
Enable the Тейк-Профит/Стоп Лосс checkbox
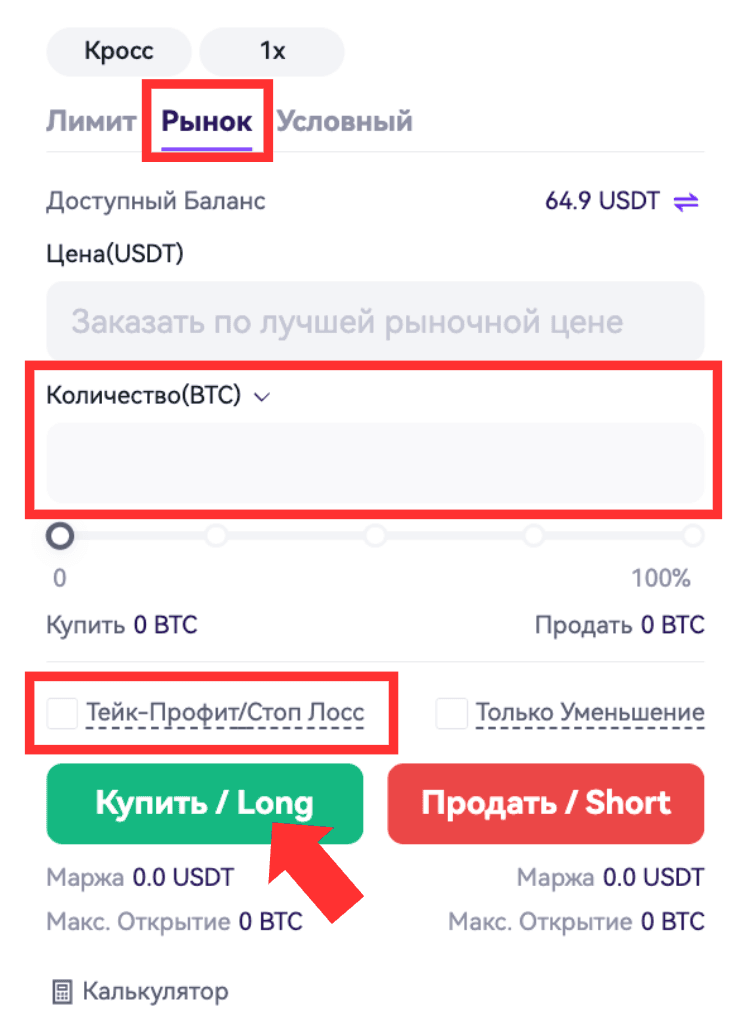(63, 714)
